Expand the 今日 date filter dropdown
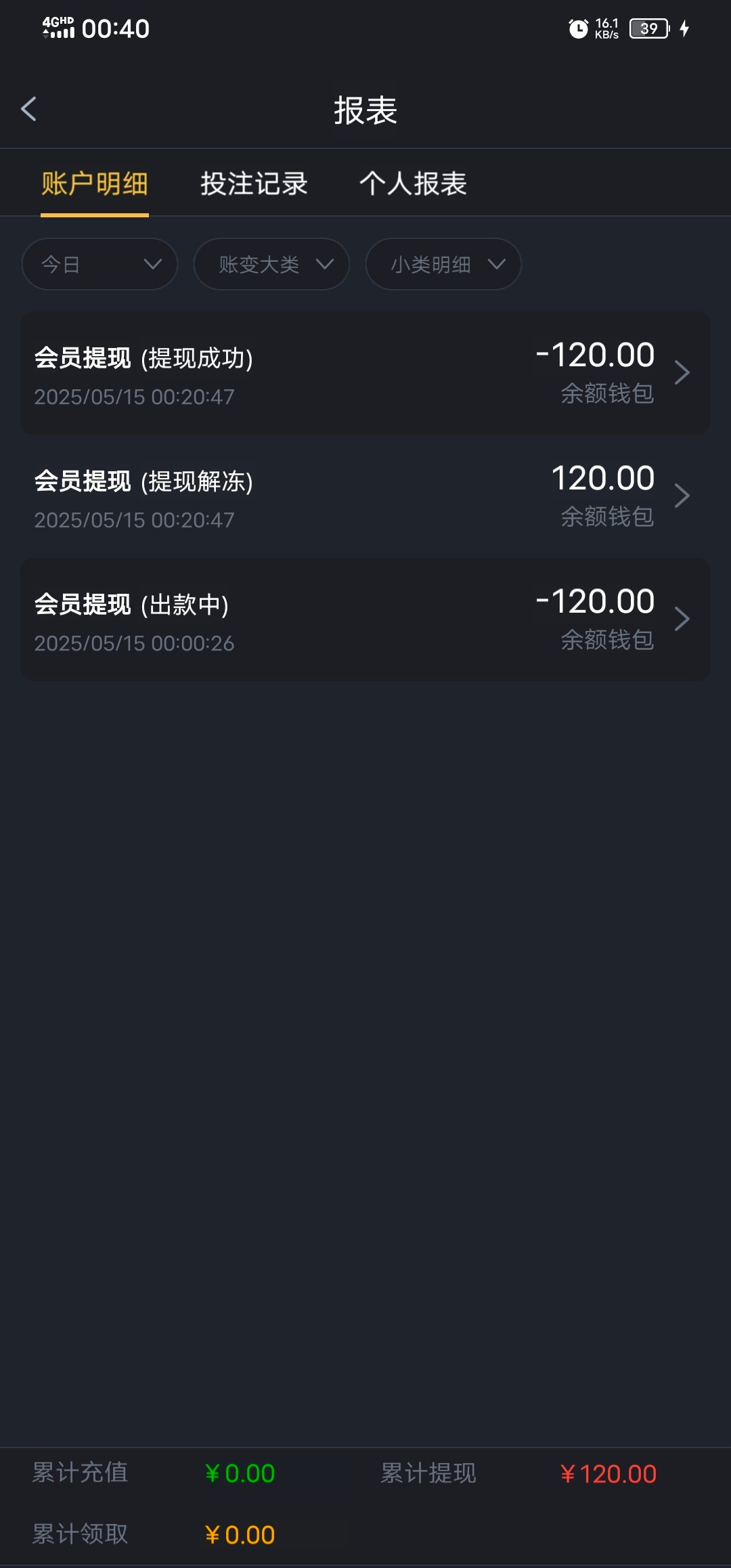This screenshot has width=731, height=1568. [99, 264]
